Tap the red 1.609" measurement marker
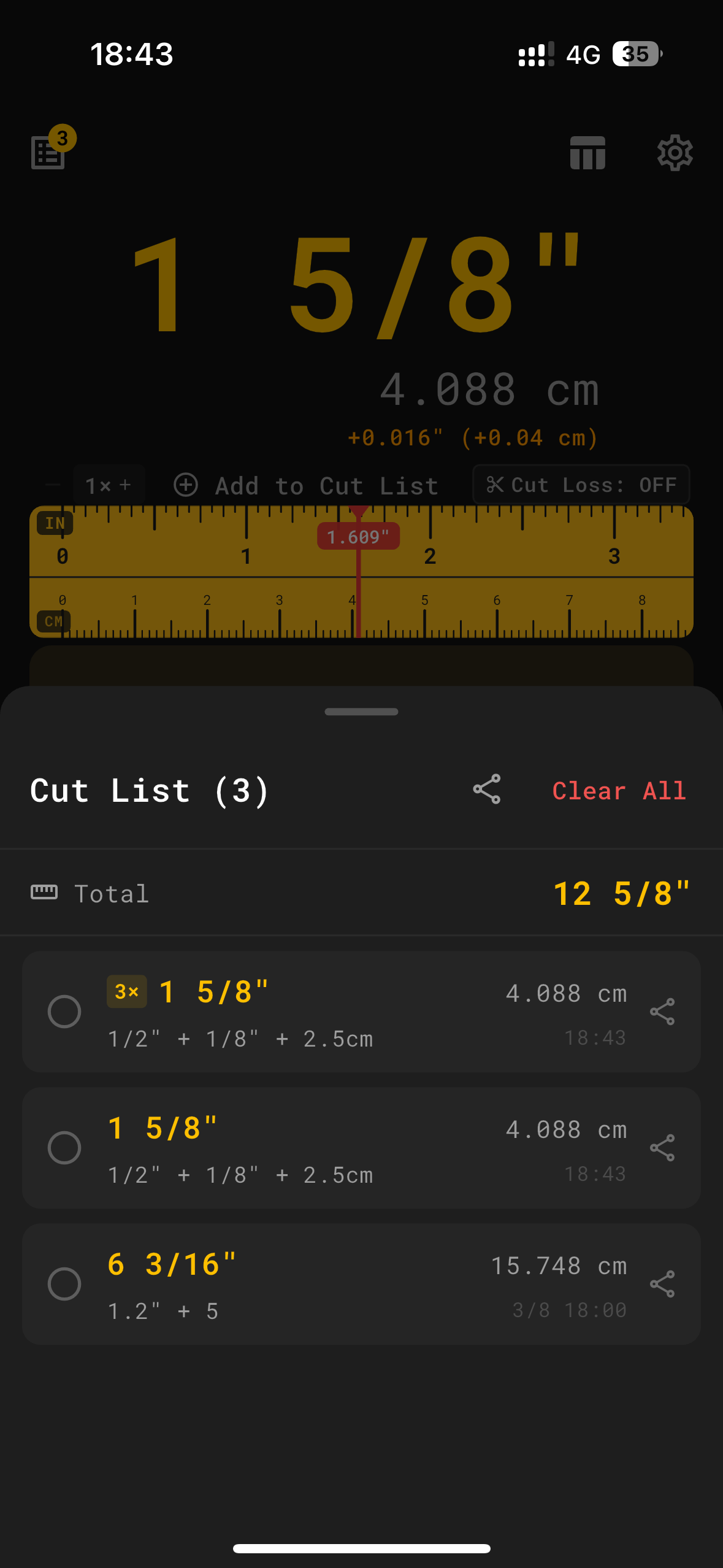The image size is (723, 1568). (359, 536)
